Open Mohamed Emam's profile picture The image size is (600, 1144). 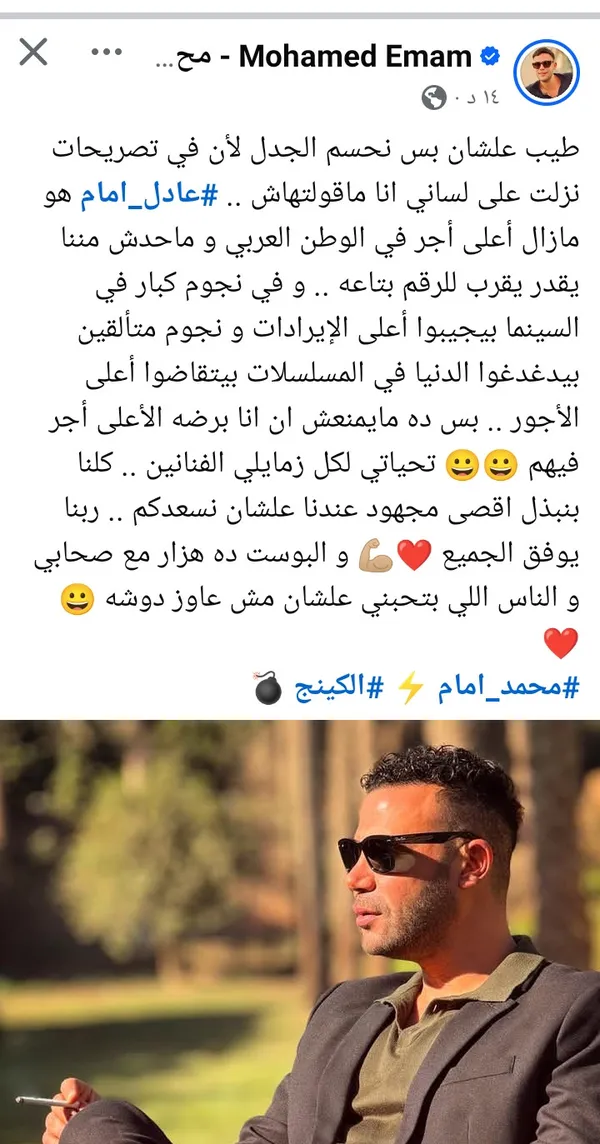(x=549, y=73)
